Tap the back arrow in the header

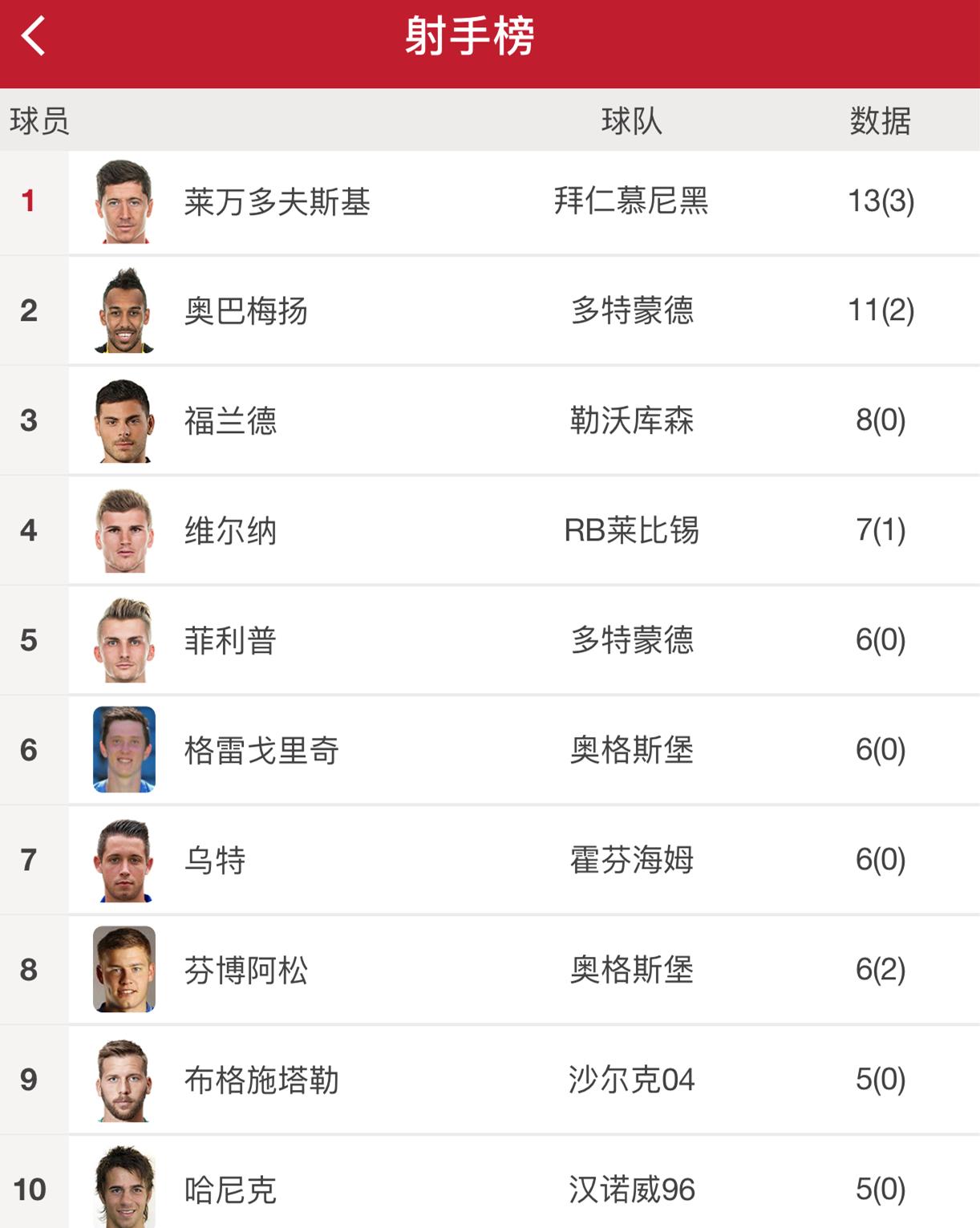coord(32,36)
